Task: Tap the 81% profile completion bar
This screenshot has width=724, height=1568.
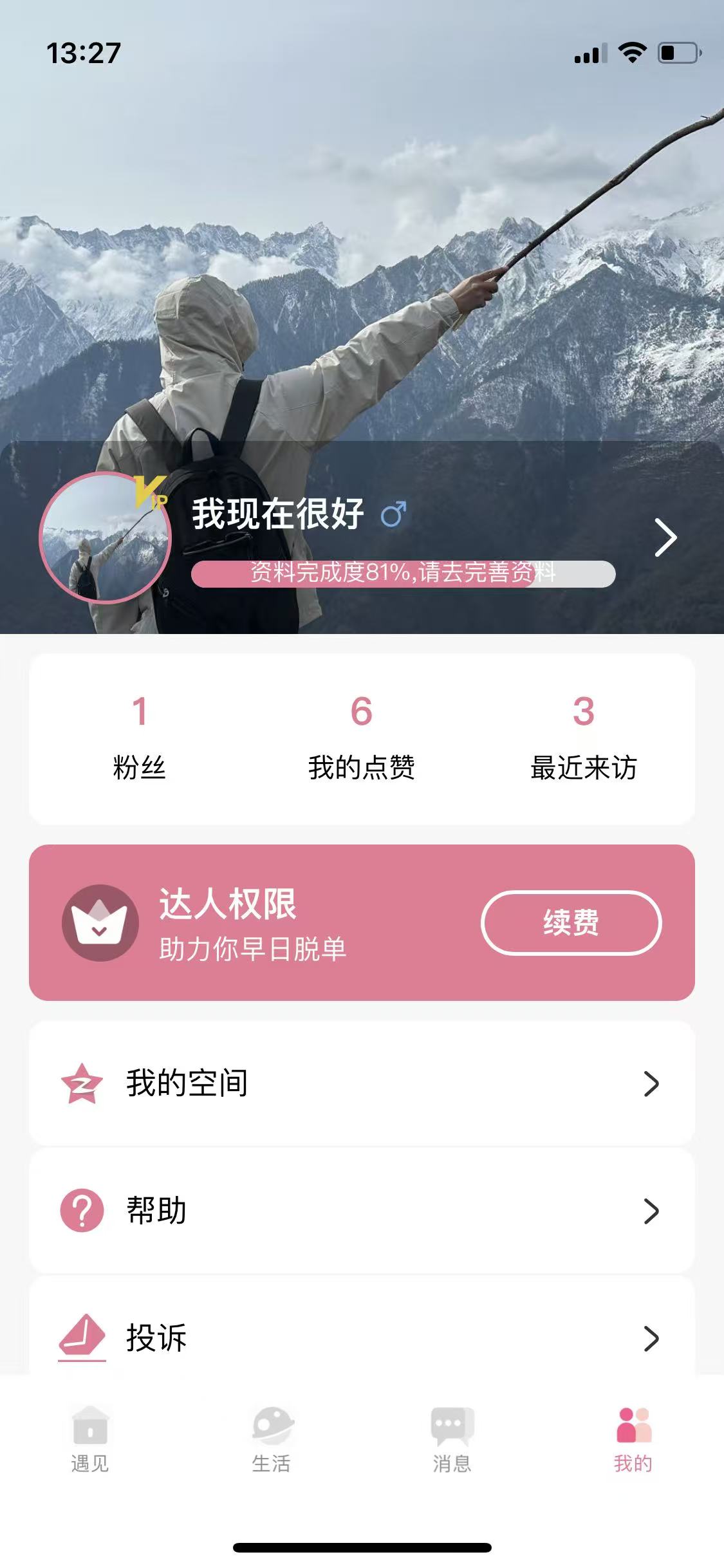Action: [x=403, y=573]
